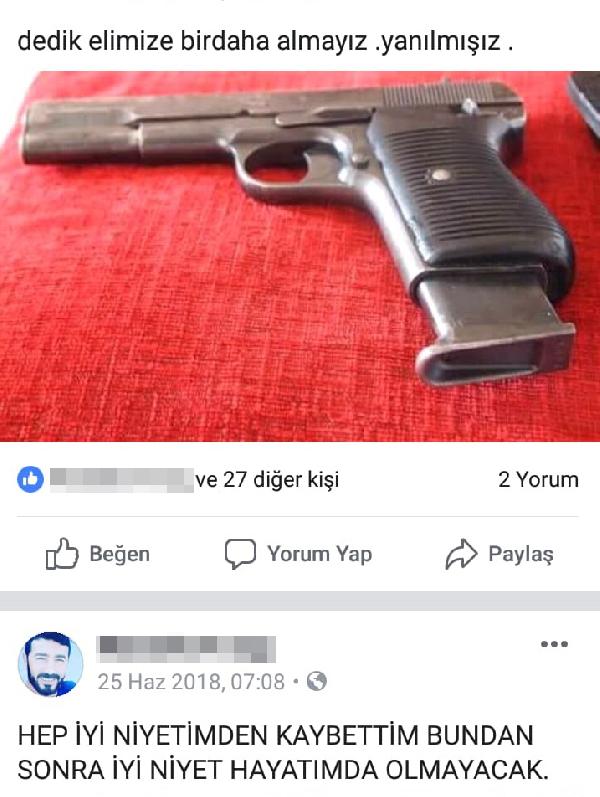Open the three-dot menu on 25 Haz post

(554, 645)
